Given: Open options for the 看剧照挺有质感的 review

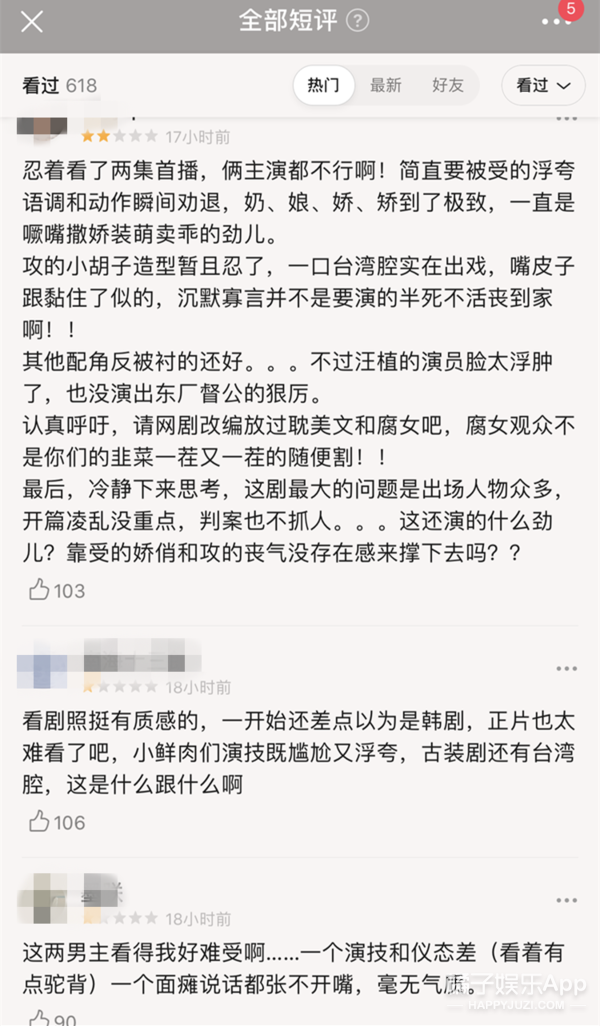Looking at the screenshot, I should pyautogui.click(x=566, y=669).
